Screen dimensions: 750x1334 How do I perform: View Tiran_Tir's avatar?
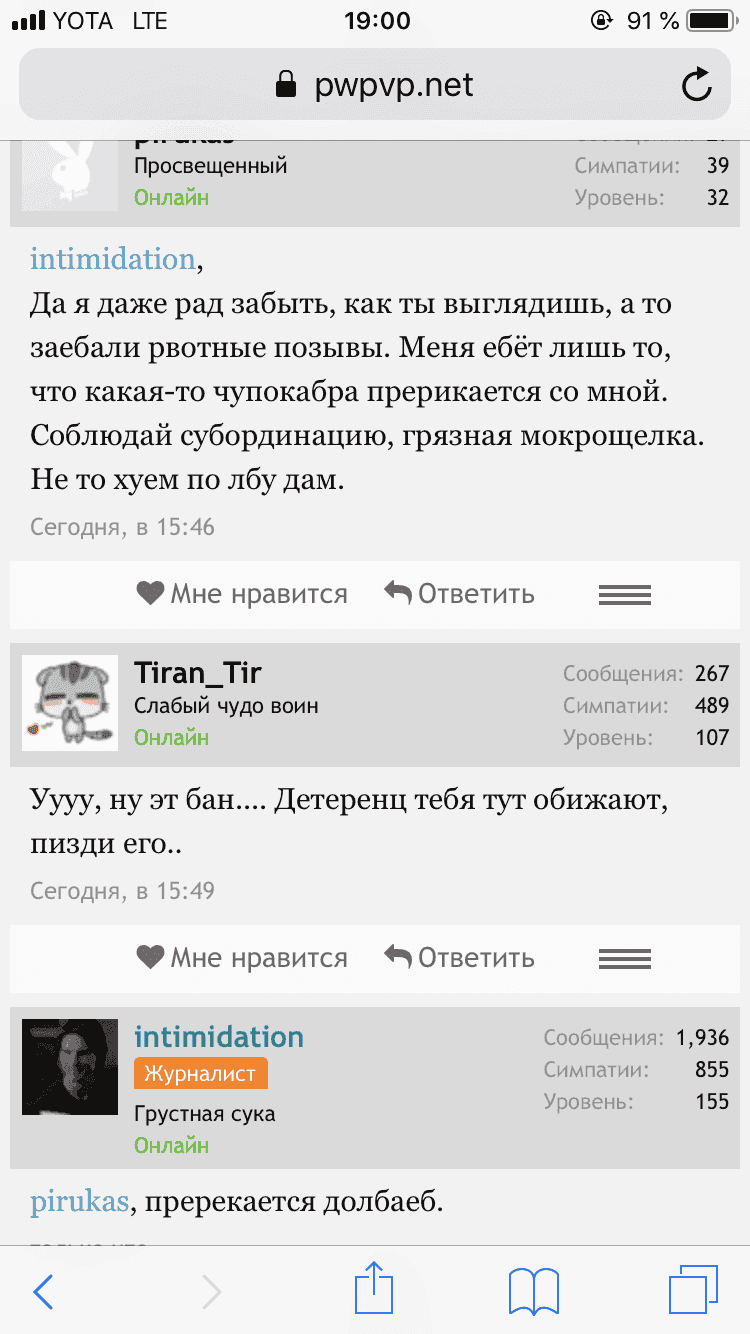pyautogui.click(x=70, y=704)
